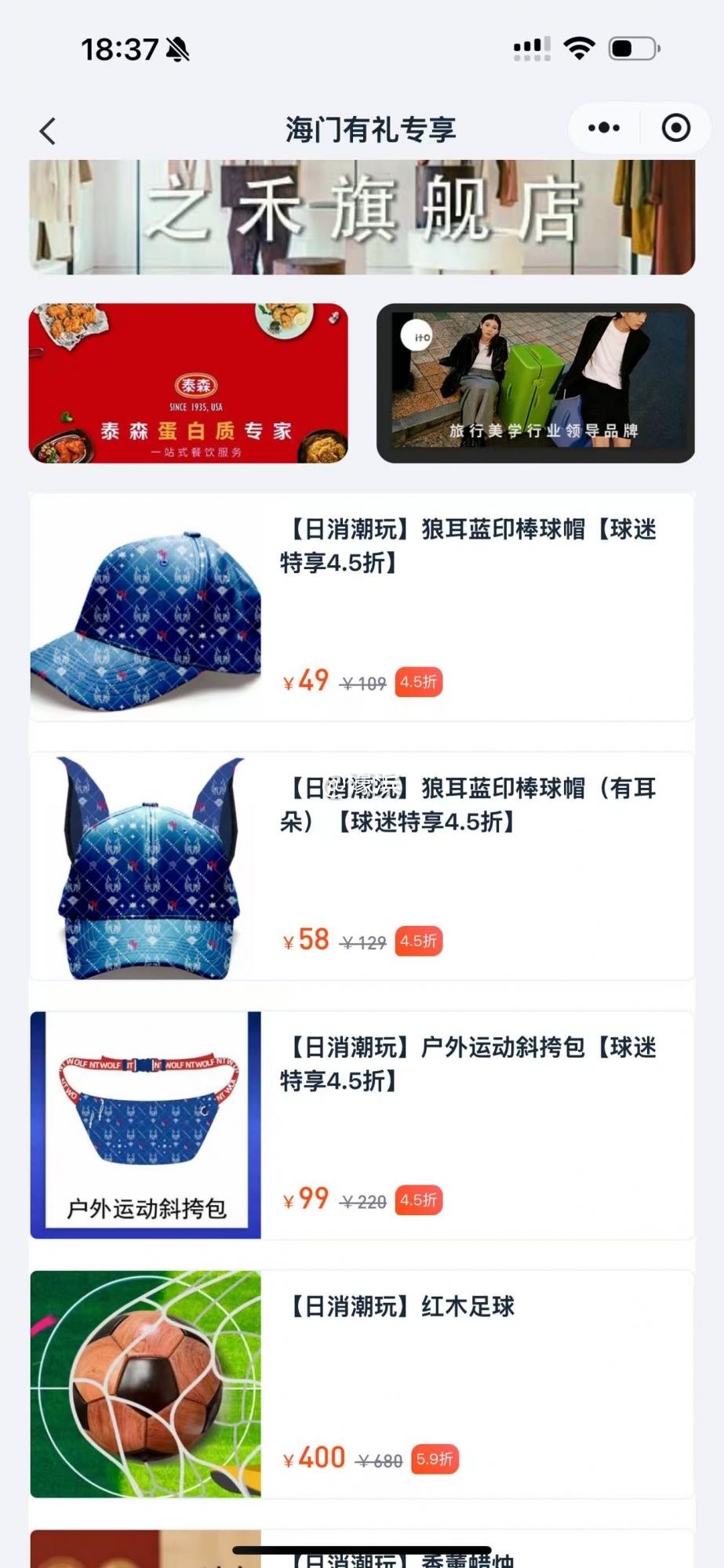This screenshot has width=724, height=1568.
Task: Tap the Wi-Fi icon in the status bar
Action: pos(578,49)
